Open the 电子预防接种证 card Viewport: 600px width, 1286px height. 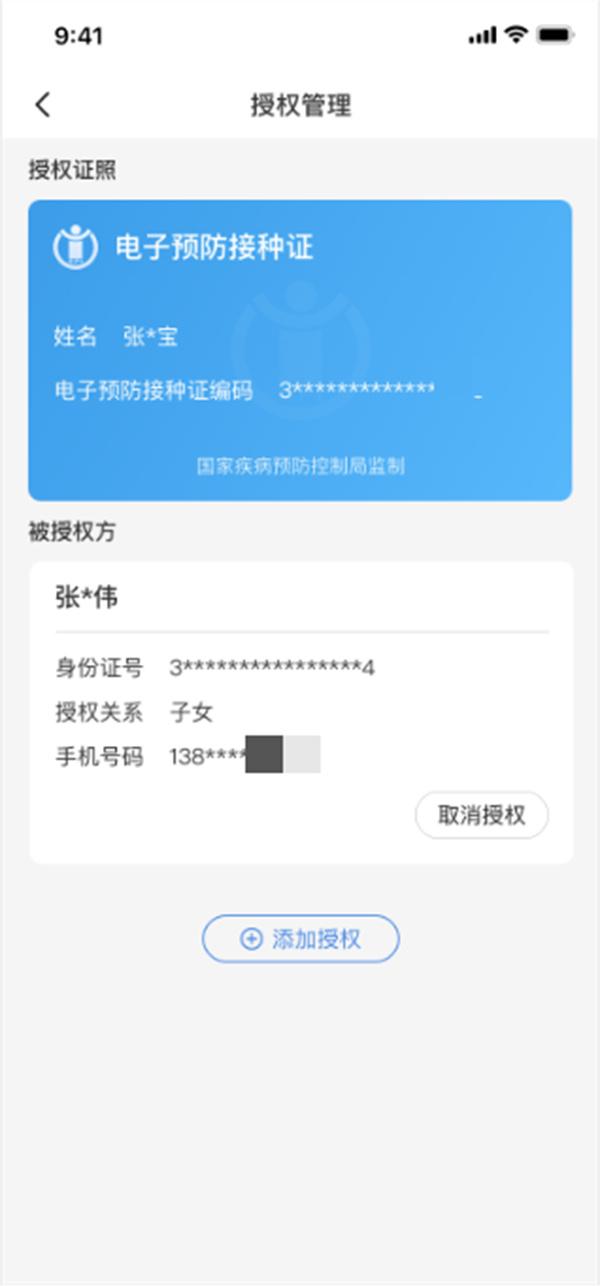(x=300, y=350)
